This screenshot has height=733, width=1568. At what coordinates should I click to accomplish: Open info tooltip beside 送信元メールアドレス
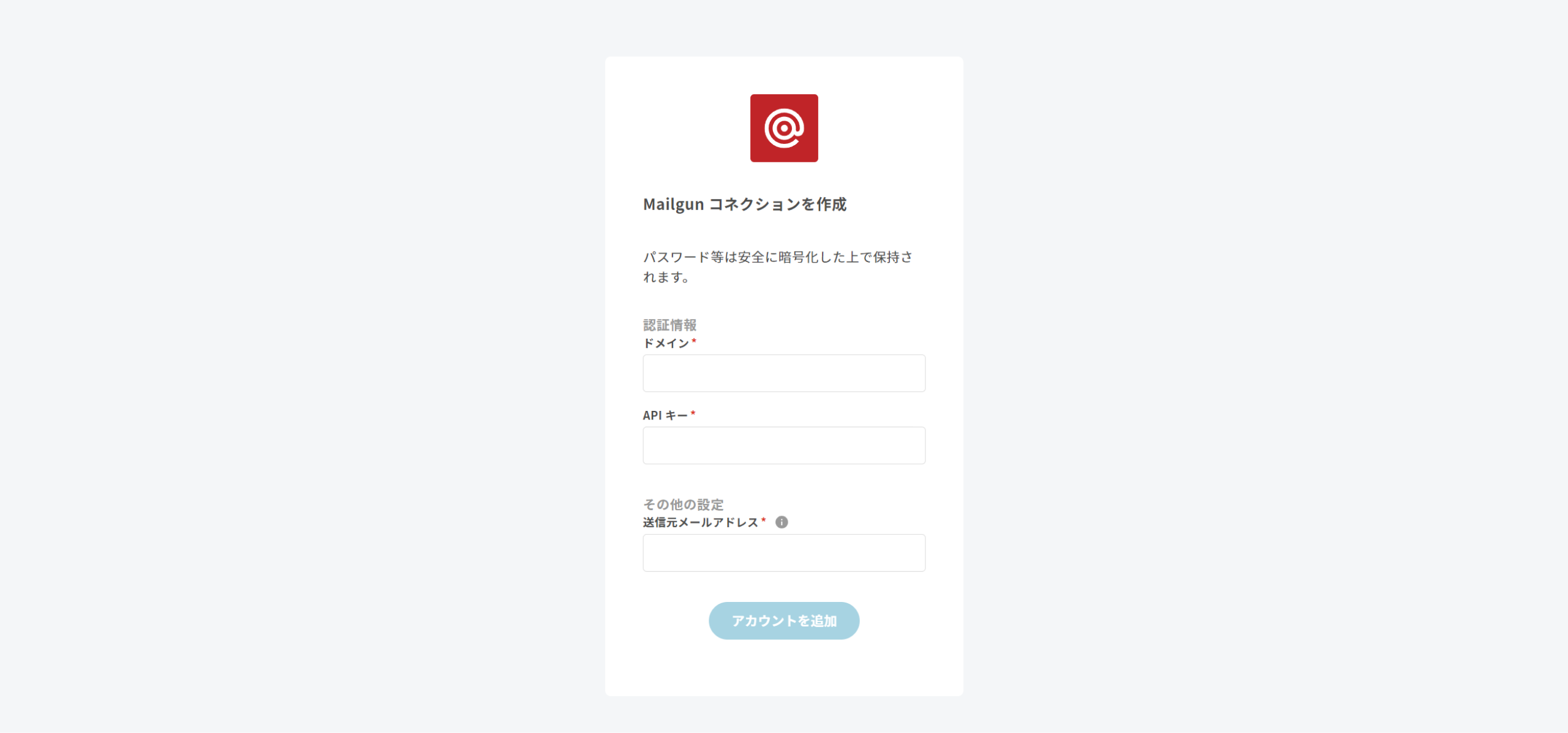coord(782,522)
